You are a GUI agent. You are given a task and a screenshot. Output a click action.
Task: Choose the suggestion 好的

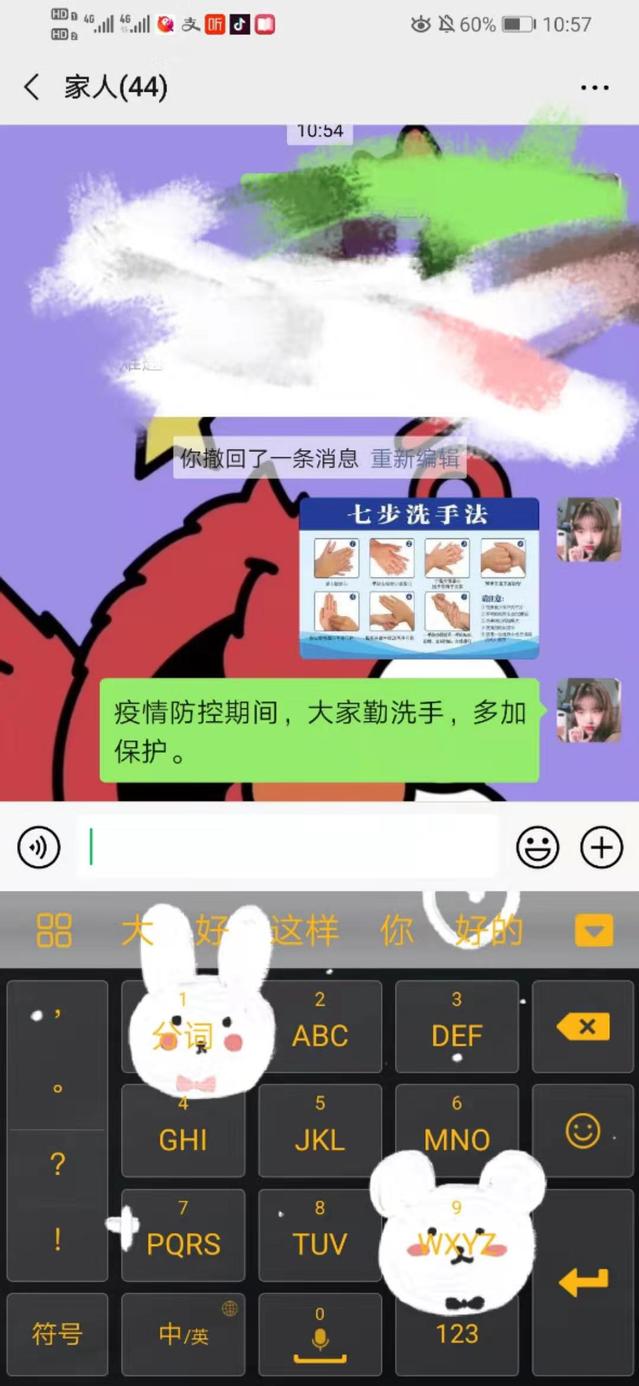(x=489, y=931)
